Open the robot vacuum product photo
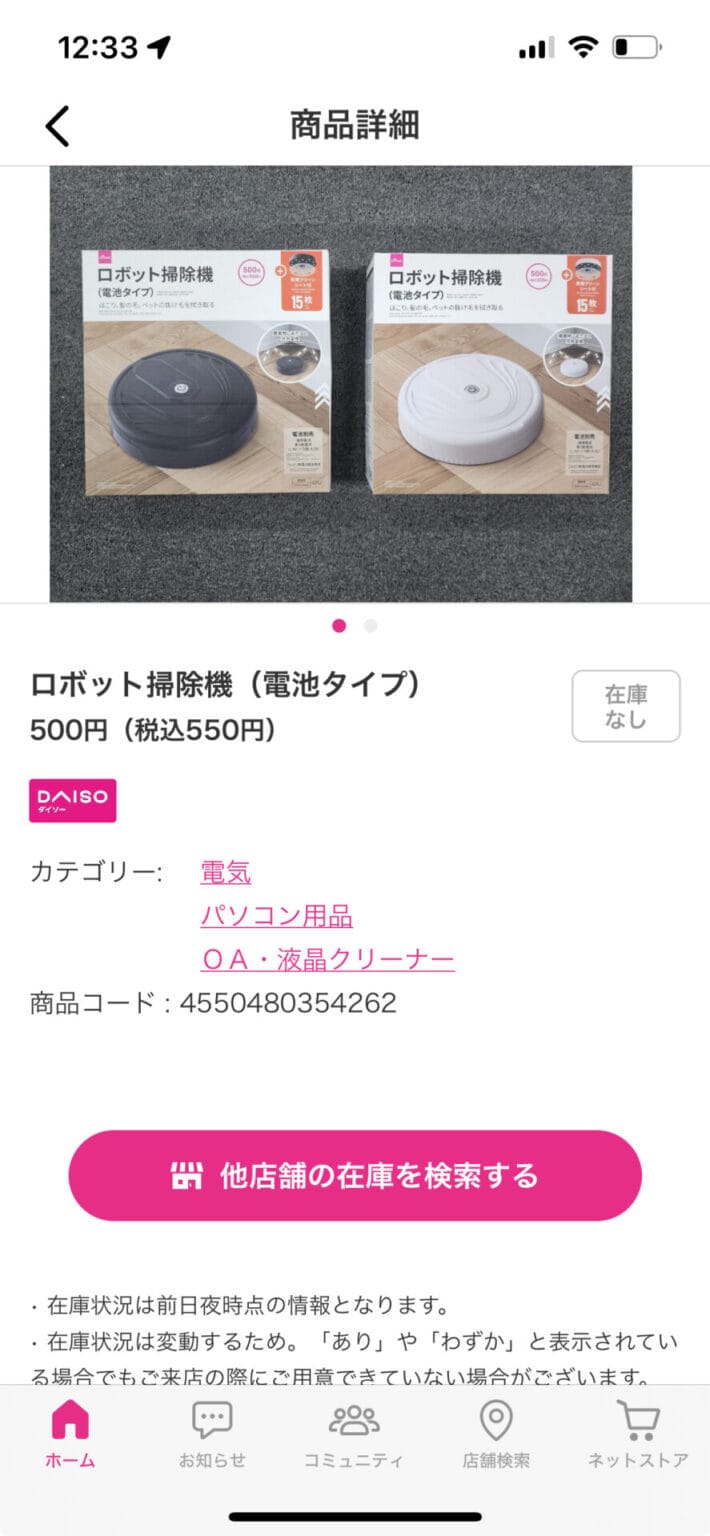 [341, 384]
